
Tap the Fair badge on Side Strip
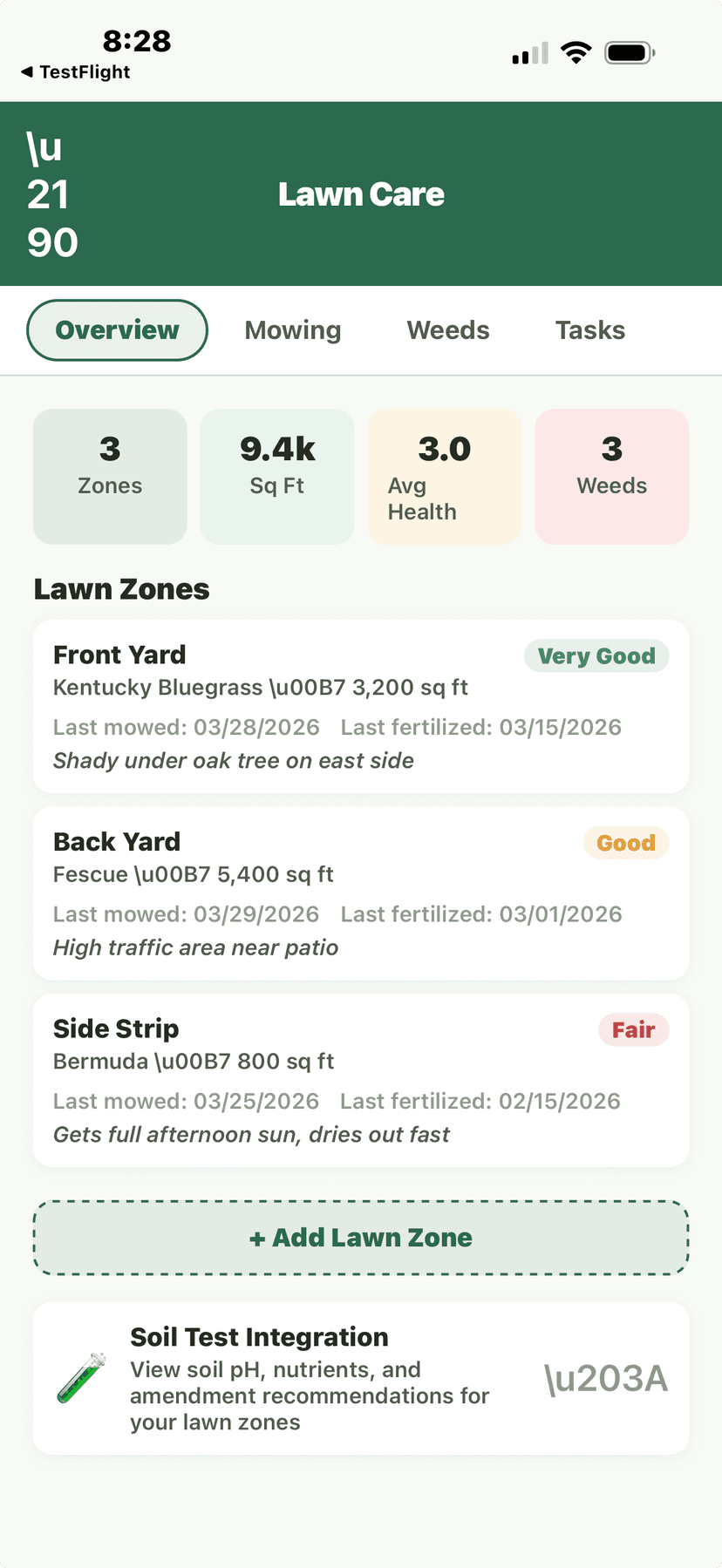click(633, 1029)
